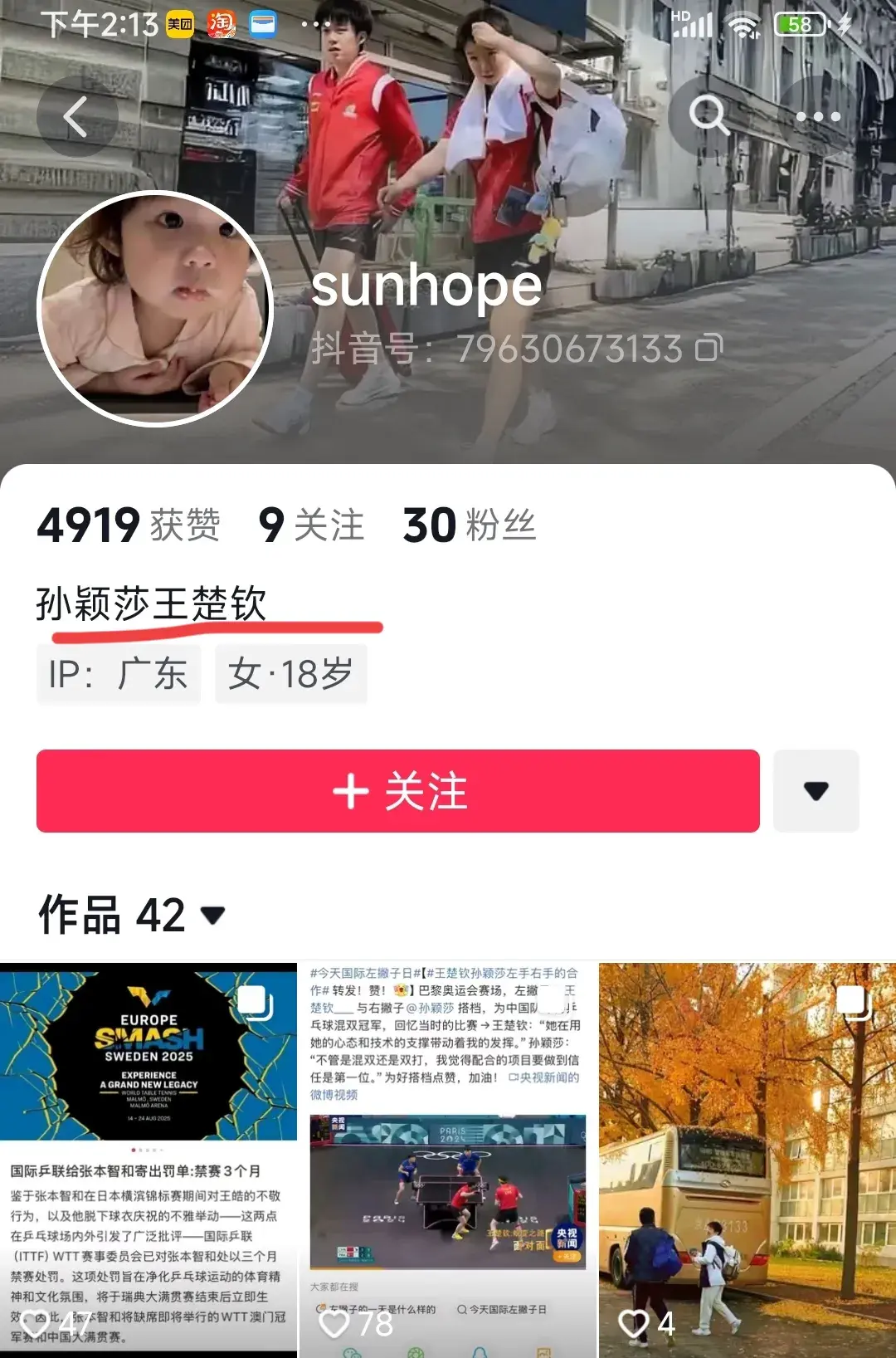Copy the Douyin ID 79630673133
896x1358 pixels.
pyautogui.click(x=709, y=348)
